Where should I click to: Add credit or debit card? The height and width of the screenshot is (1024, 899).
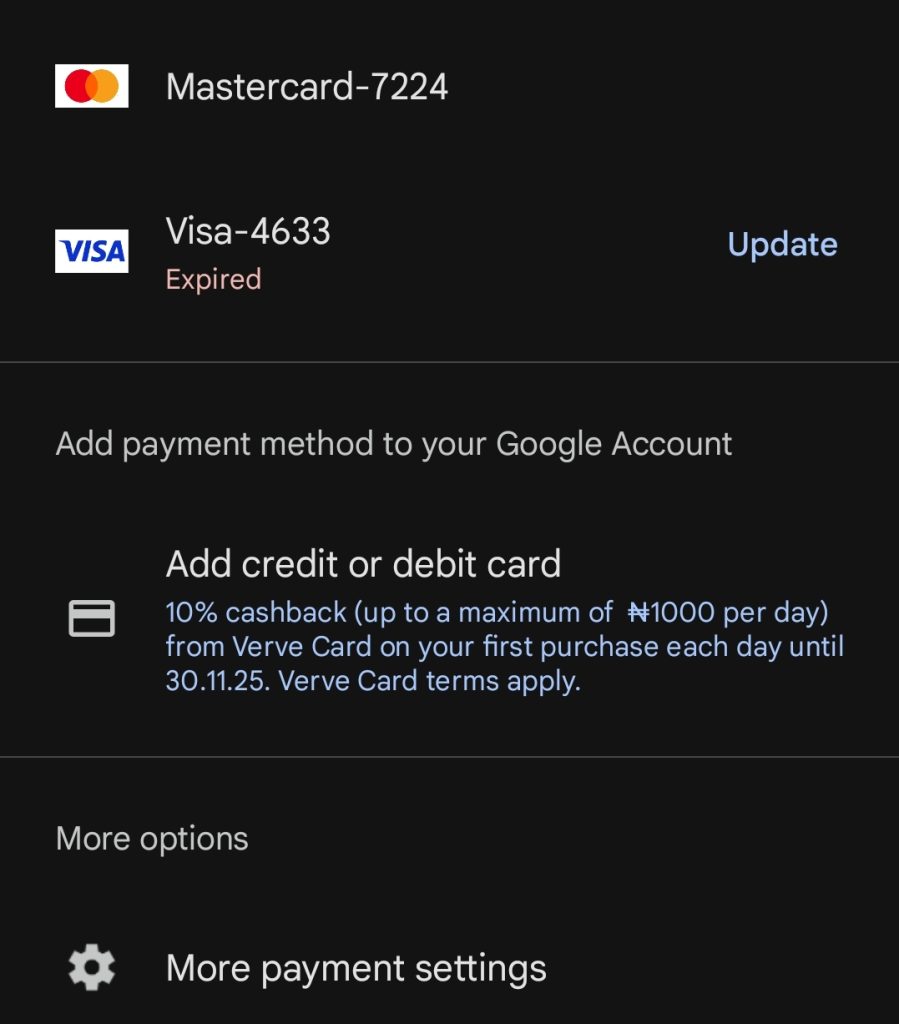pyautogui.click(x=364, y=564)
